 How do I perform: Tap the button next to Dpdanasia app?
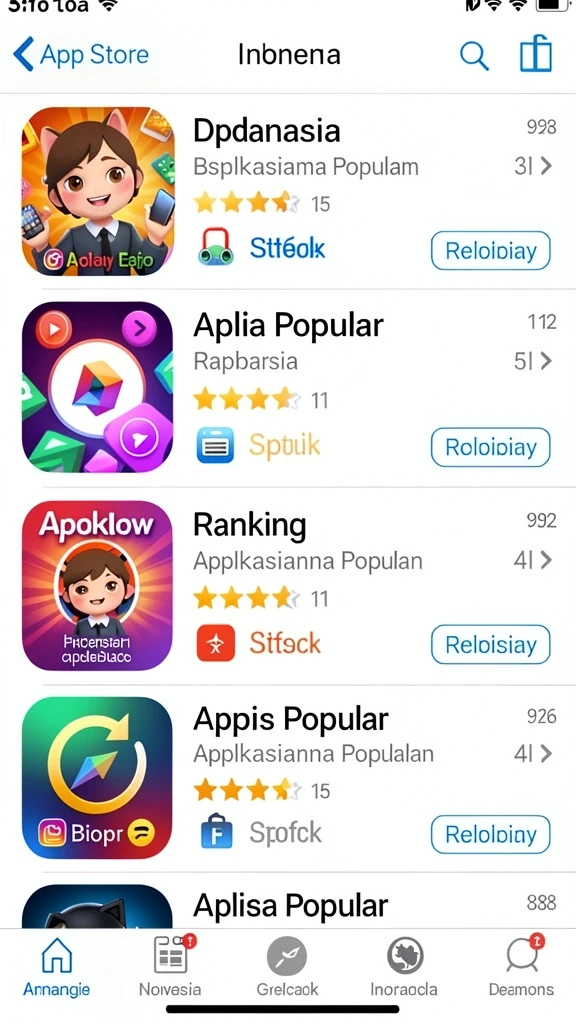click(490, 250)
